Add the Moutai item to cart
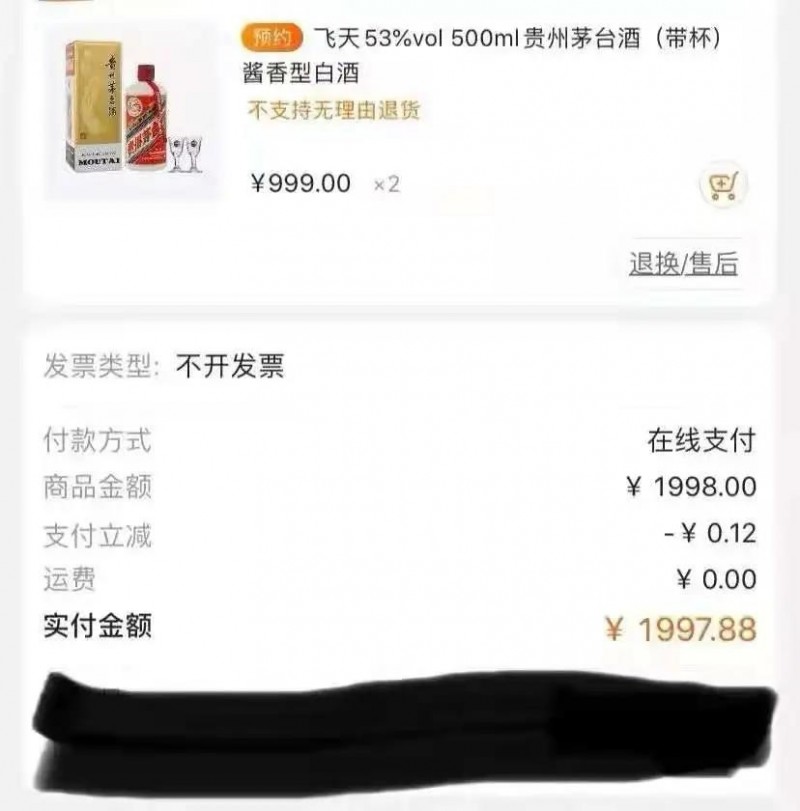 point(722,186)
